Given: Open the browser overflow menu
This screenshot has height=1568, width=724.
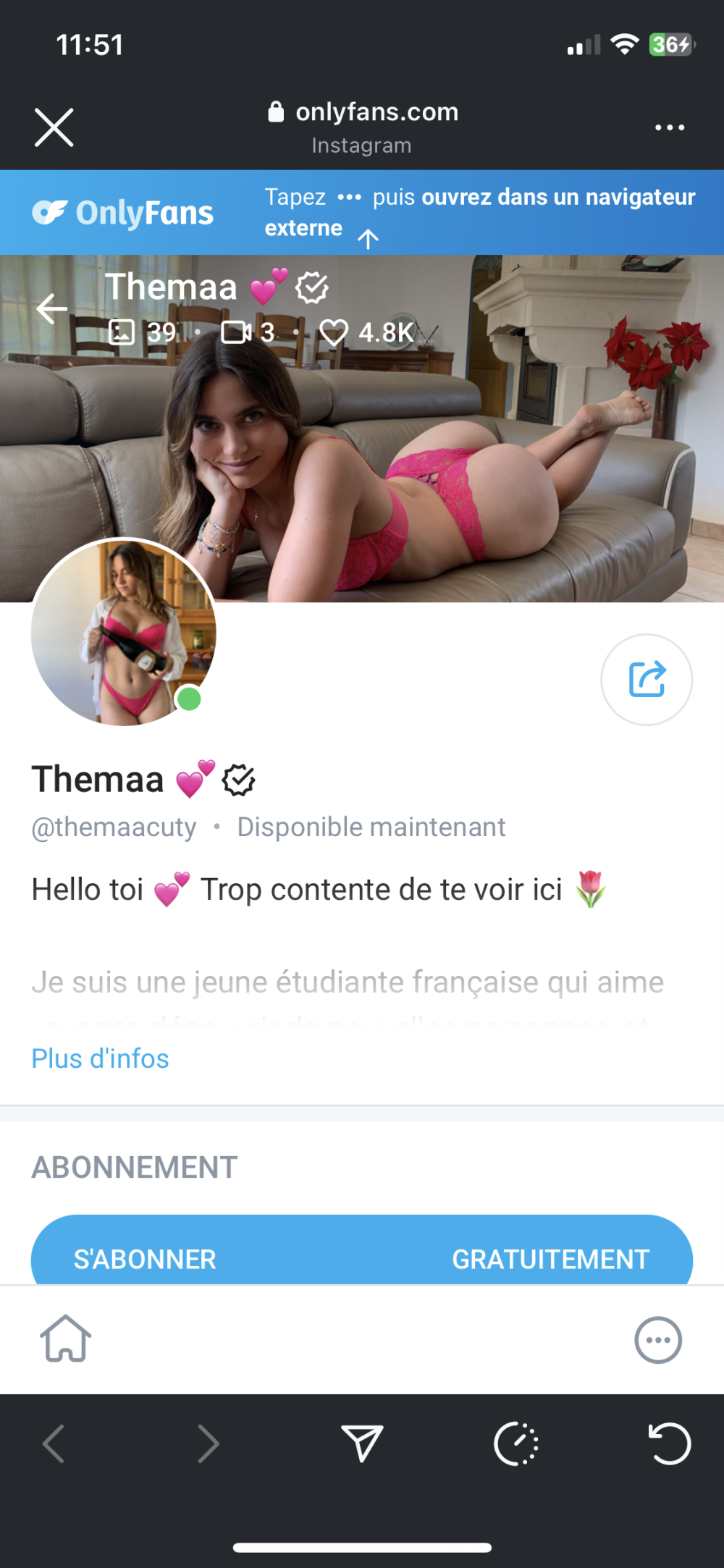Looking at the screenshot, I should [x=669, y=127].
